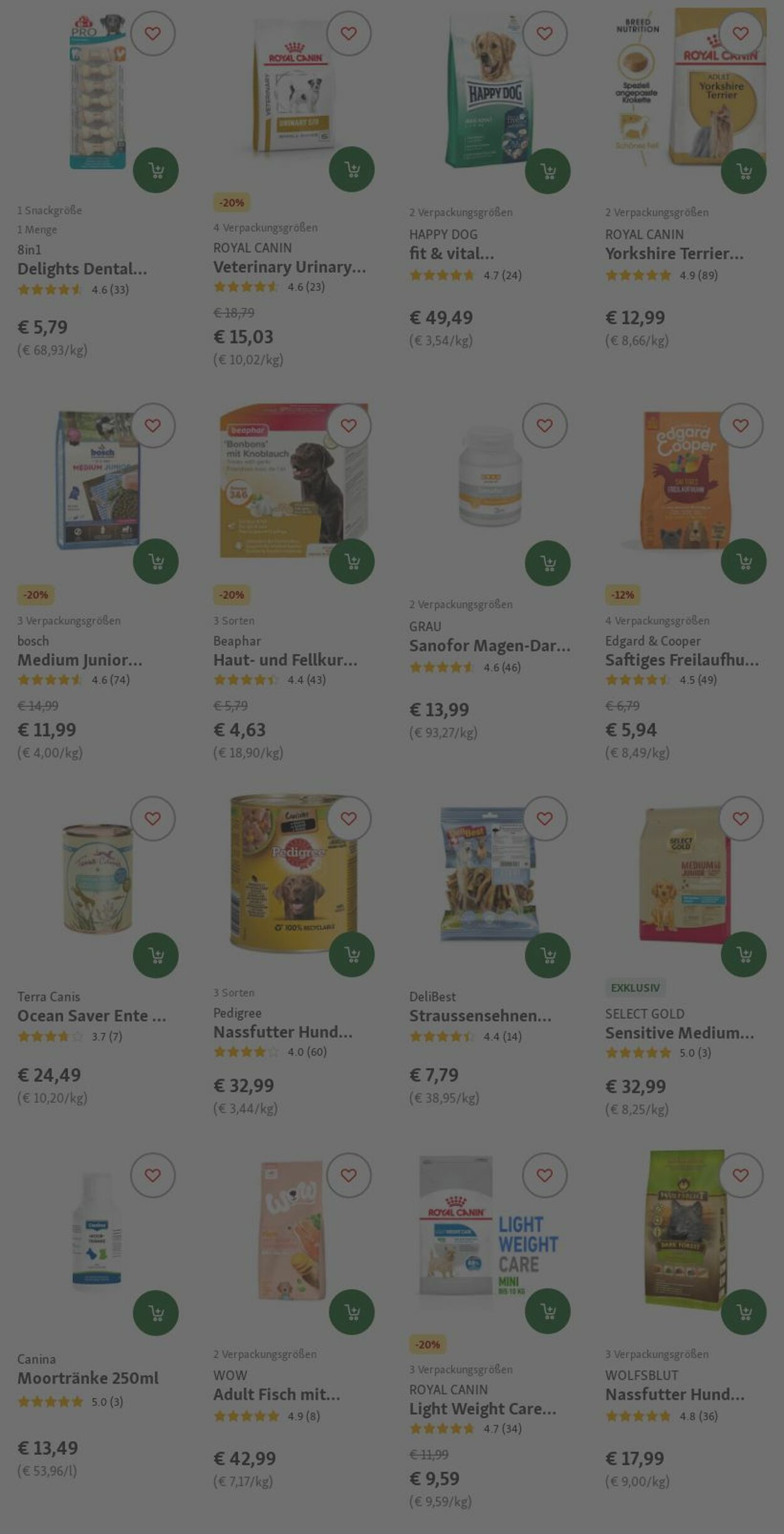Open Beaphar Haut- und Fellkur product
This screenshot has height=1534, width=784.
pos(285,660)
